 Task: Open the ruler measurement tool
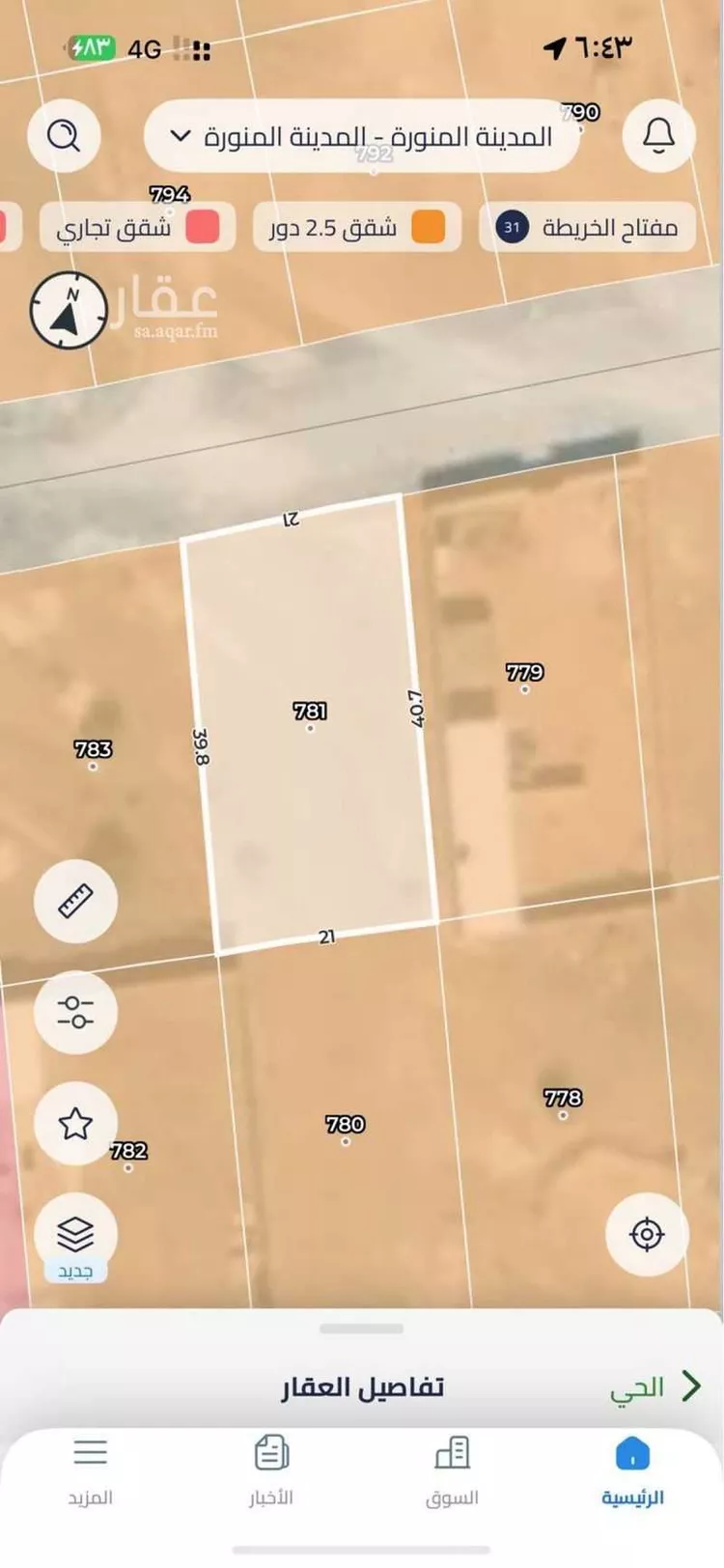[75, 901]
